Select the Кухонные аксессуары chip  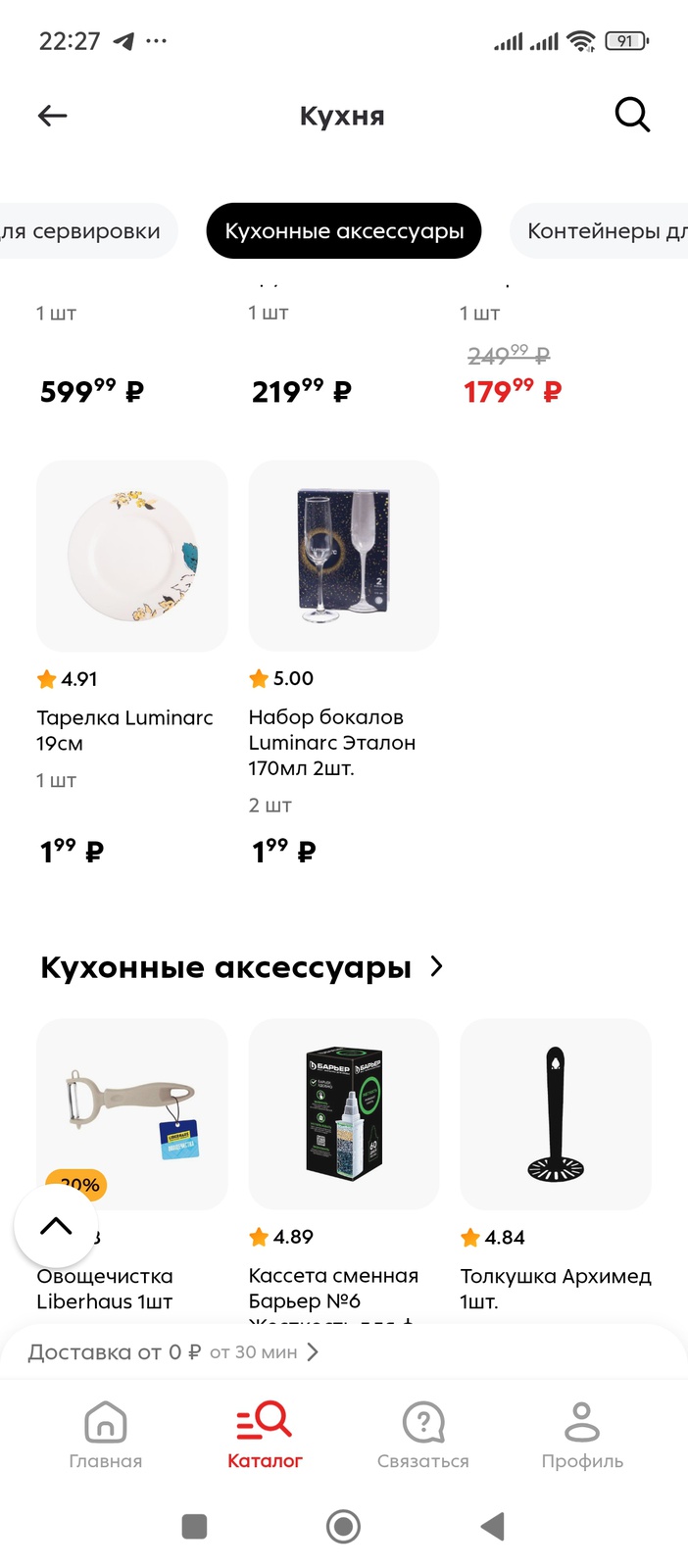pyautogui.click(x=343, y=231)
